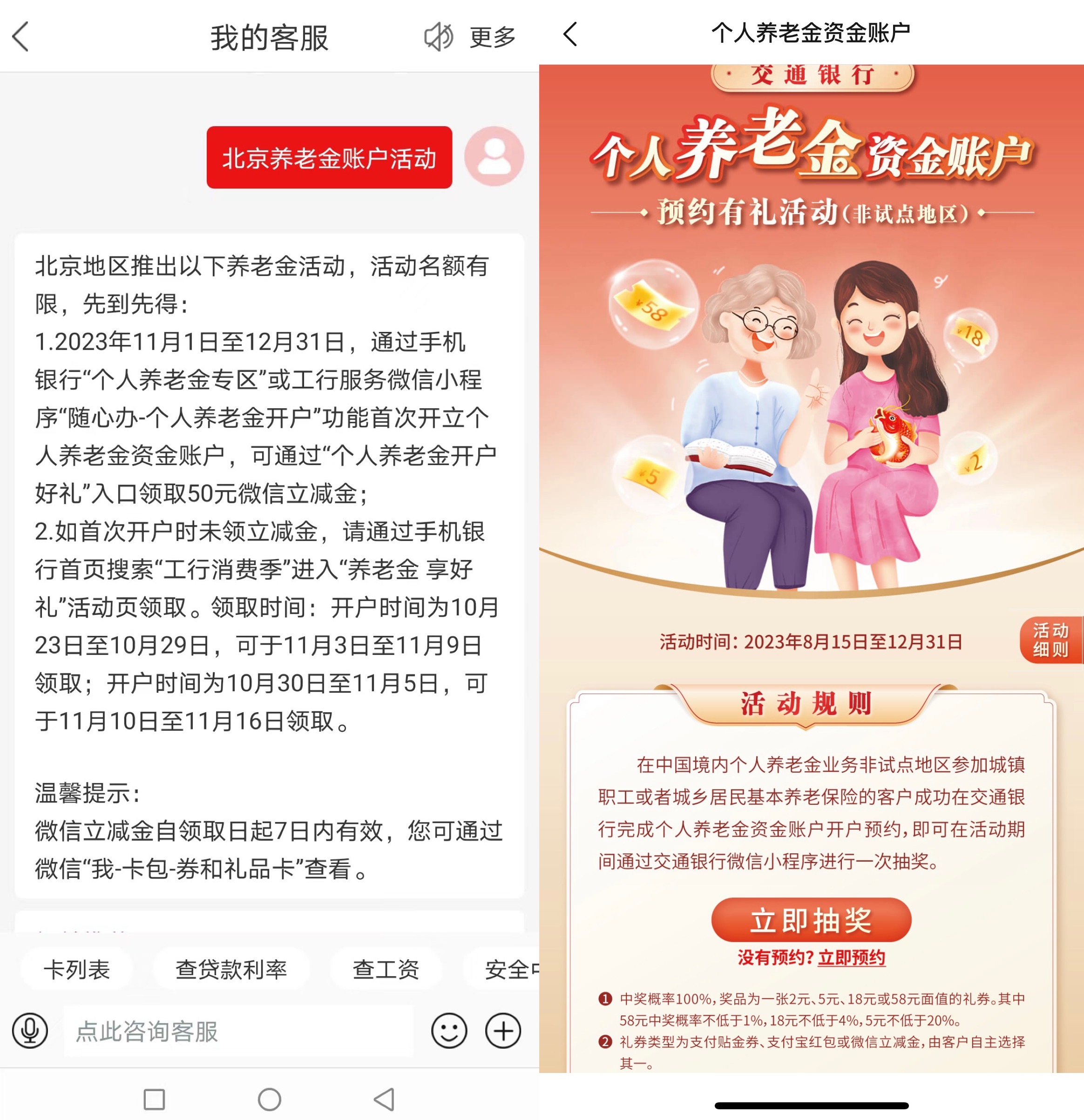Screen dimensions: 1084x1120
Task: Open the emoji picker
Action: (x=449, y=1031)
